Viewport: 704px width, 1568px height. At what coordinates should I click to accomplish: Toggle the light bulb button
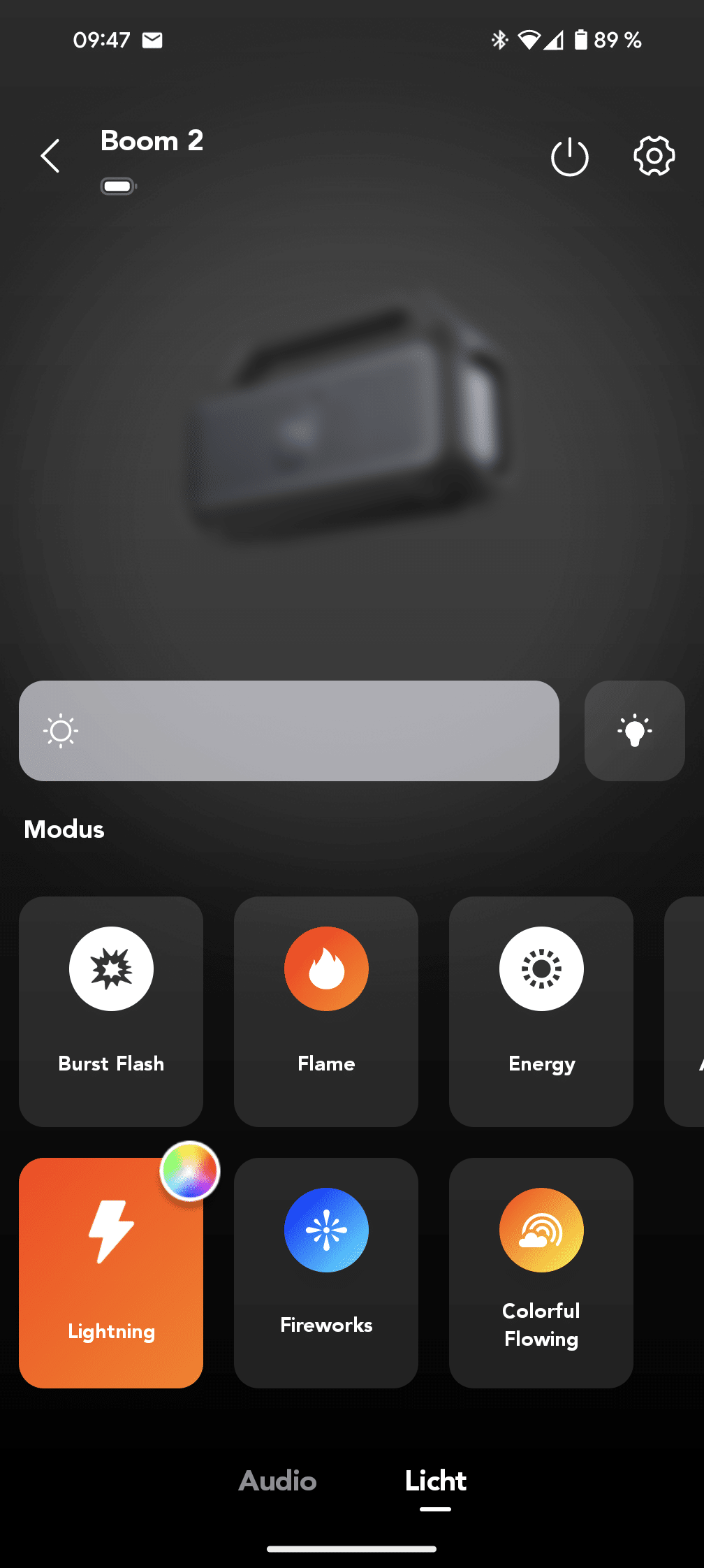point(634,731)
